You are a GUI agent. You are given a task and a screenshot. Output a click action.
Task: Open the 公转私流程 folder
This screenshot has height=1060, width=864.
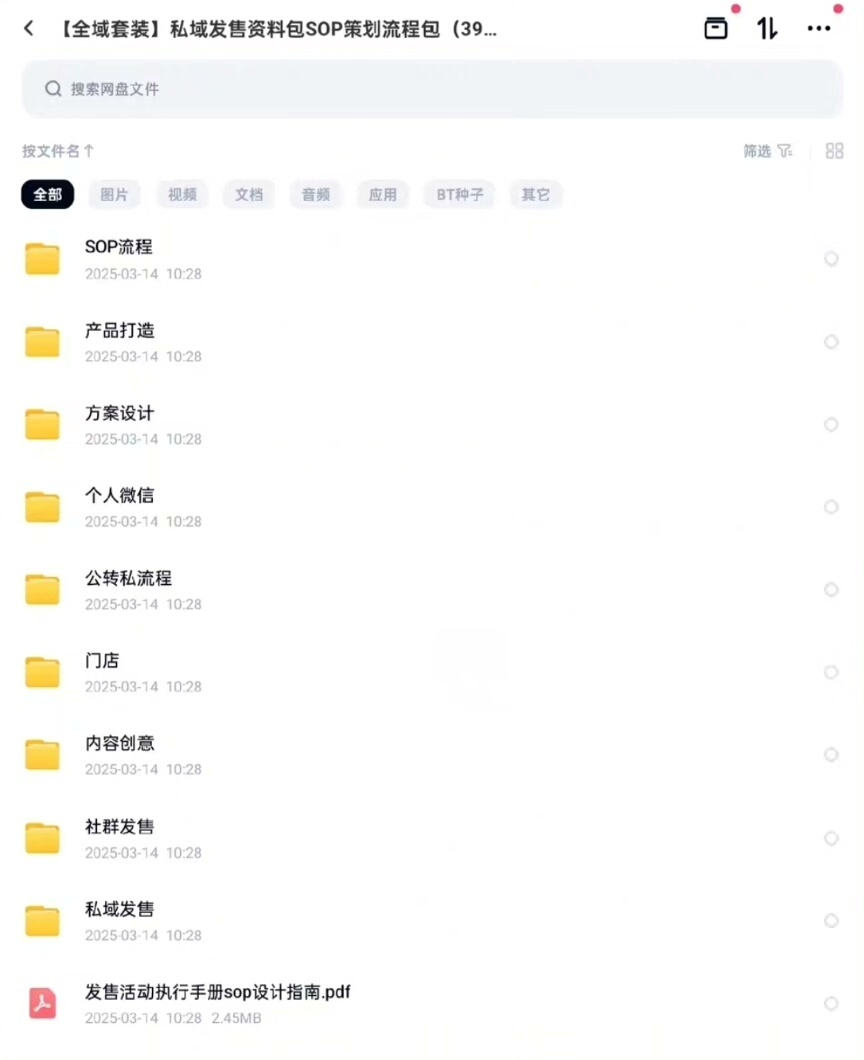point(128,589)
